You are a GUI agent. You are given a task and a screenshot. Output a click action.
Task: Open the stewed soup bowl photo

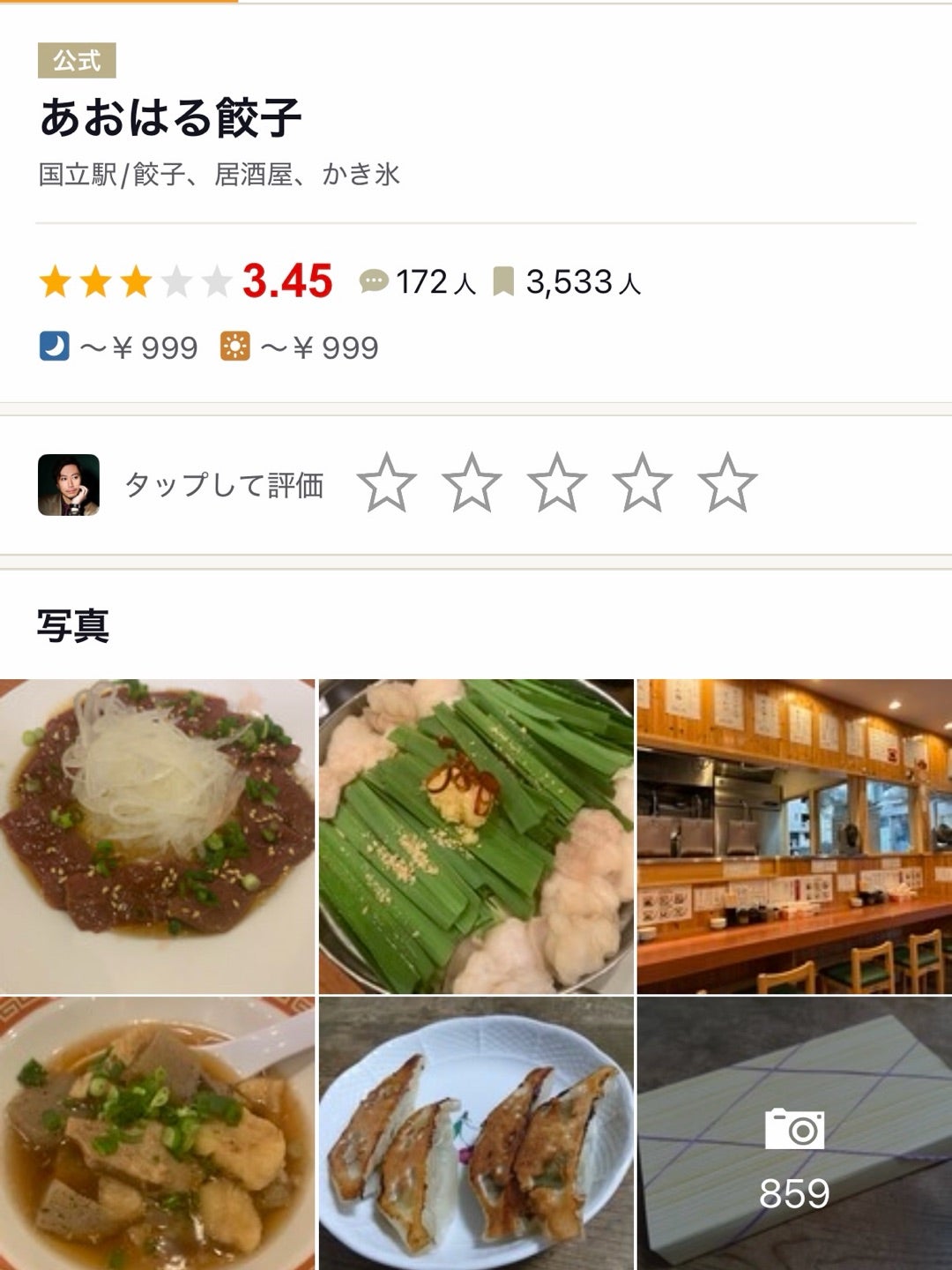point(157,1134)
